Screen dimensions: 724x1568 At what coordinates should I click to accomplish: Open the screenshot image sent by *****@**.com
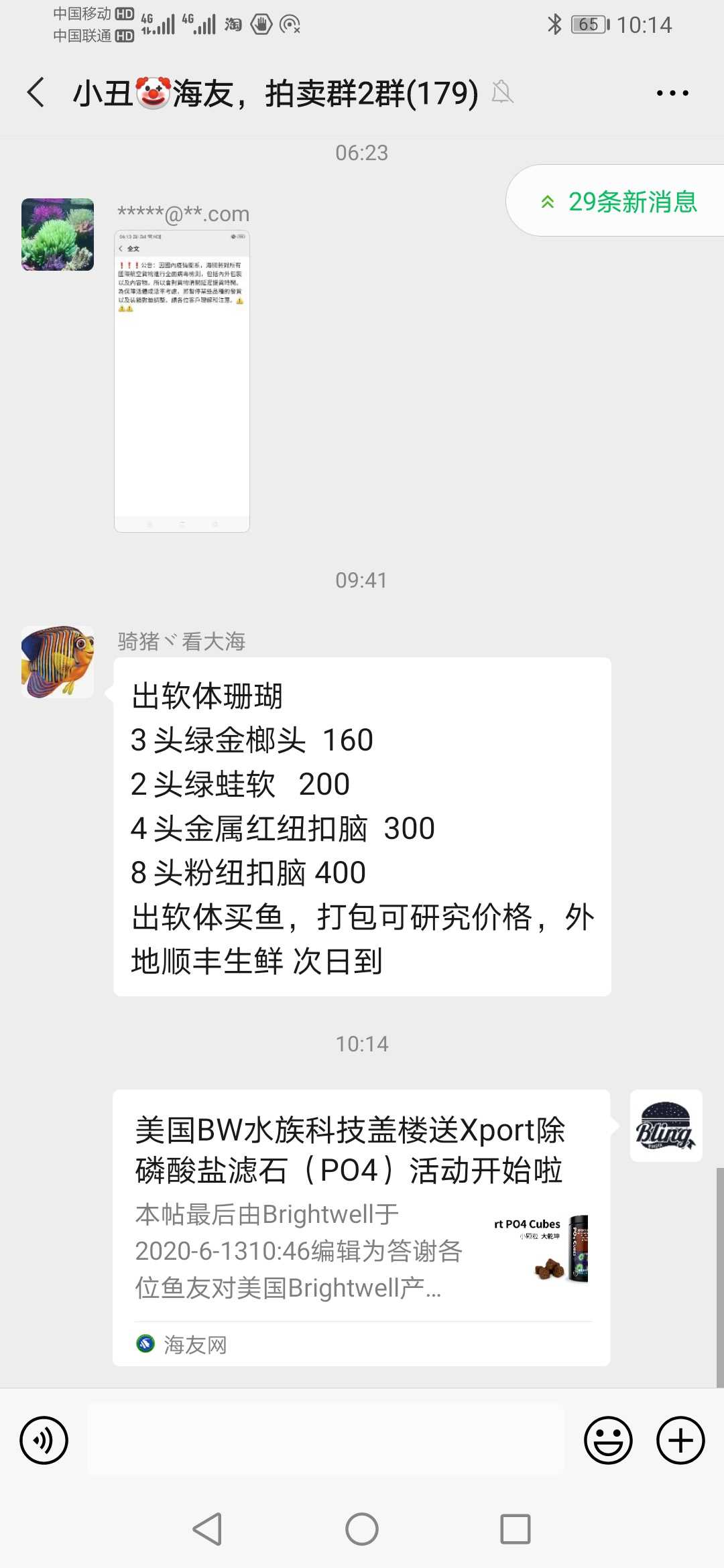point(182,381)
